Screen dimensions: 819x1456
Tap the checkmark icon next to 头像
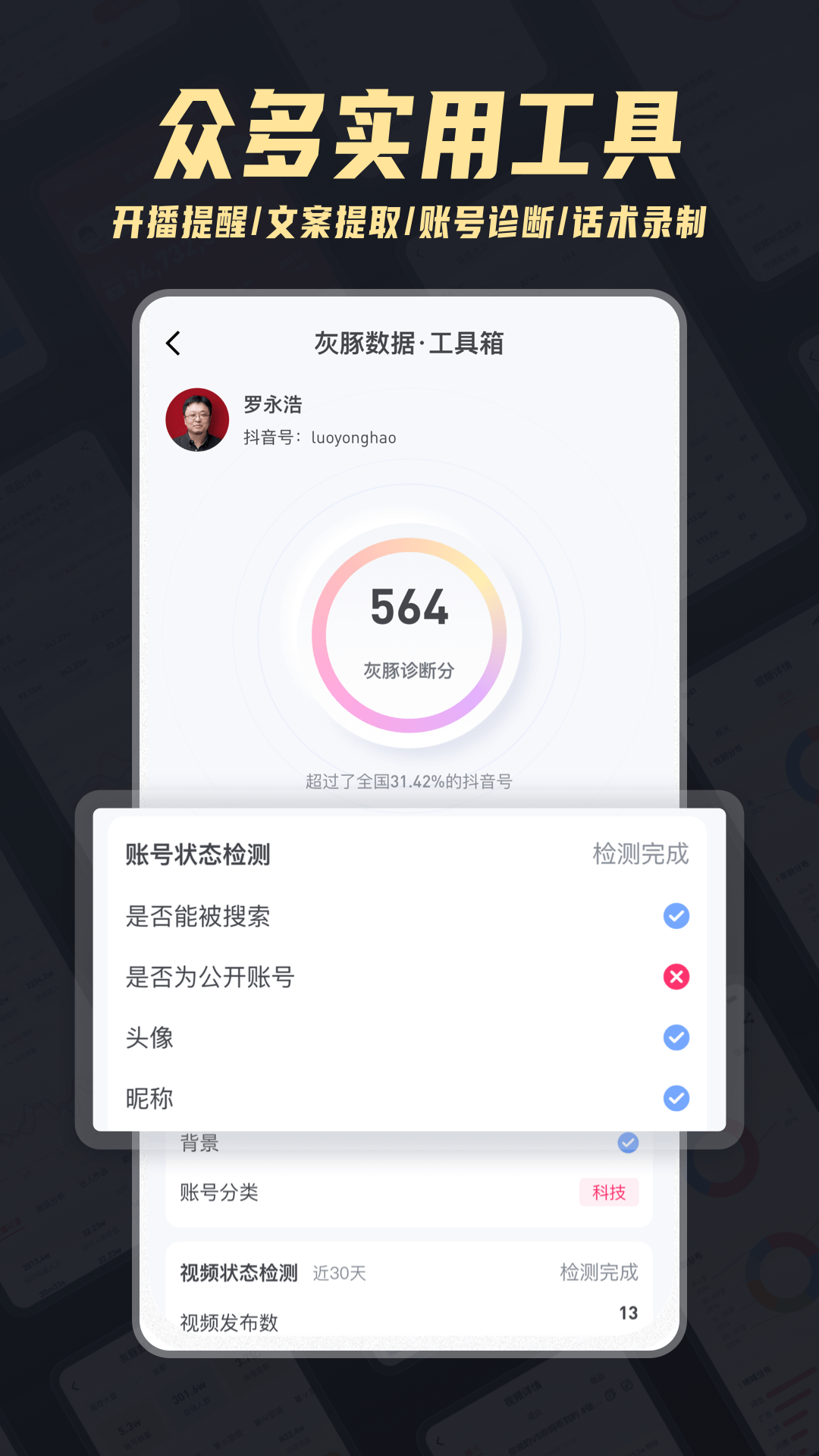pyautogui.click(x=676, y=1038)
